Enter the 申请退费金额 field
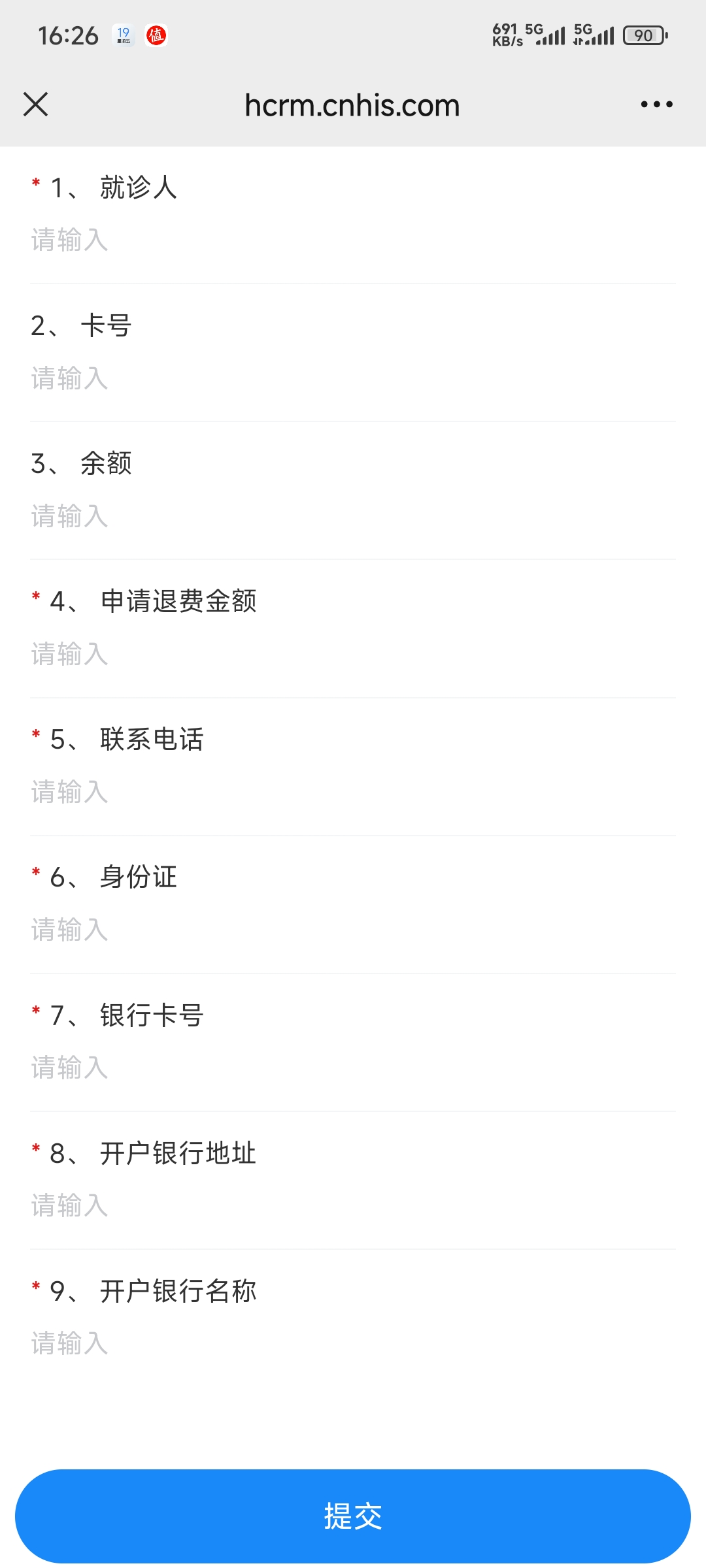 (353, 655)
